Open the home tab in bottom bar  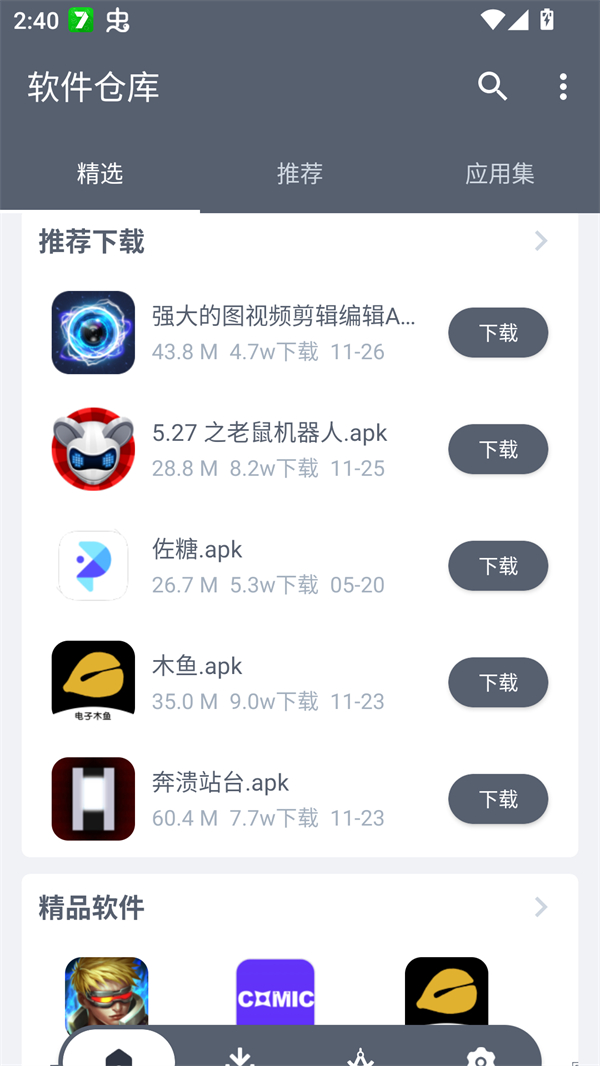pyautogui.click(x=118, y=1055)
